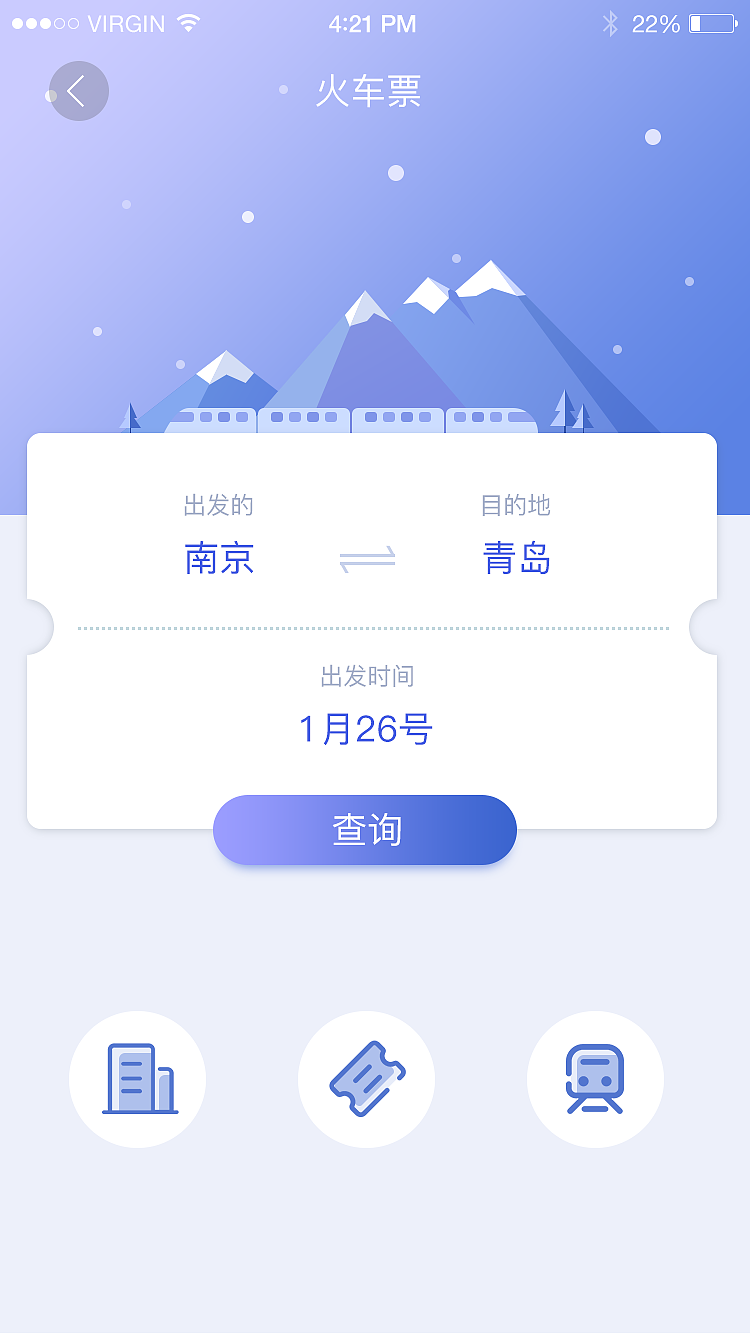Select the train icon at bottom

click(595, 1079)
